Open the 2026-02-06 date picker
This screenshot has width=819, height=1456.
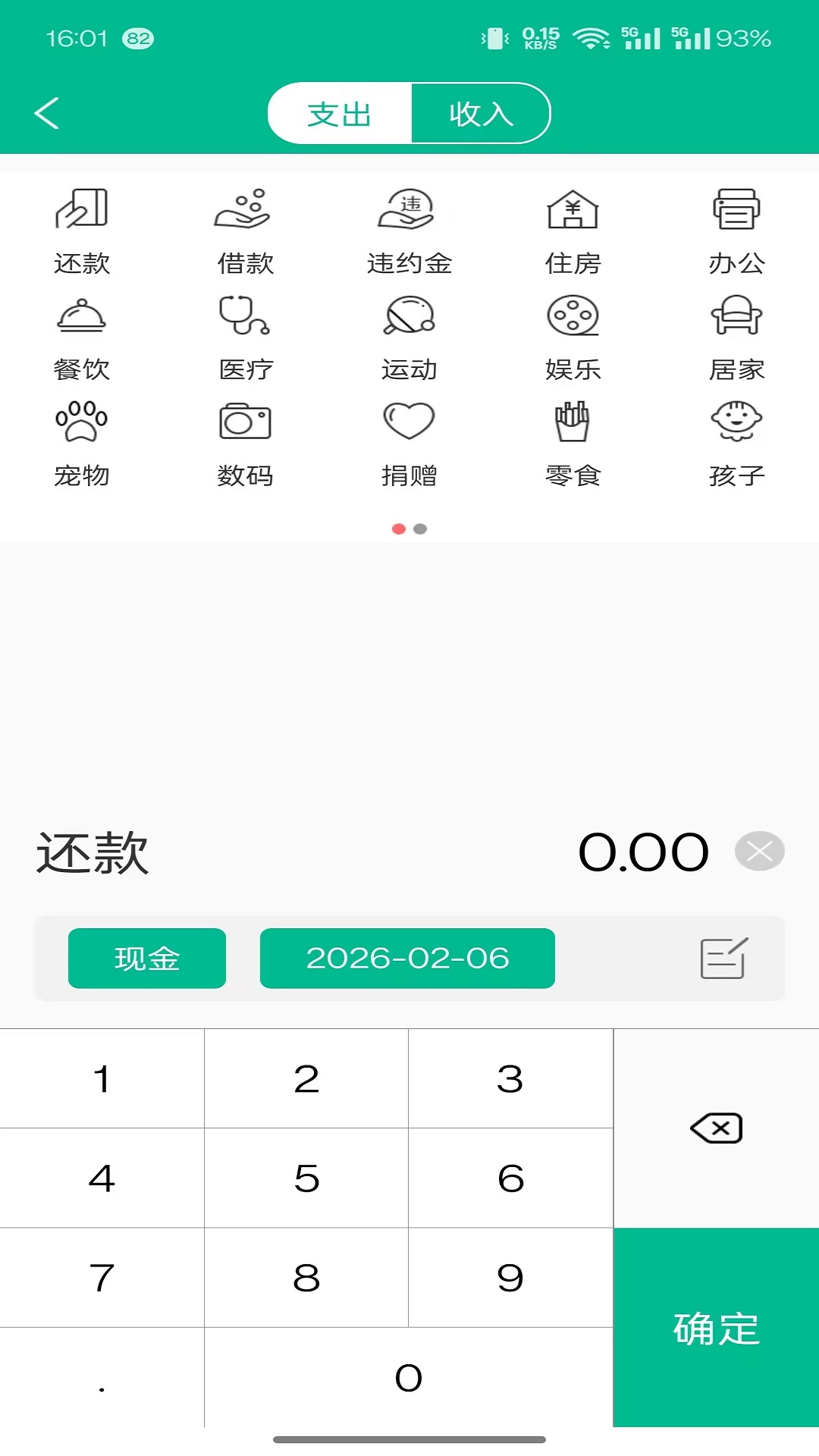(407, 958)
